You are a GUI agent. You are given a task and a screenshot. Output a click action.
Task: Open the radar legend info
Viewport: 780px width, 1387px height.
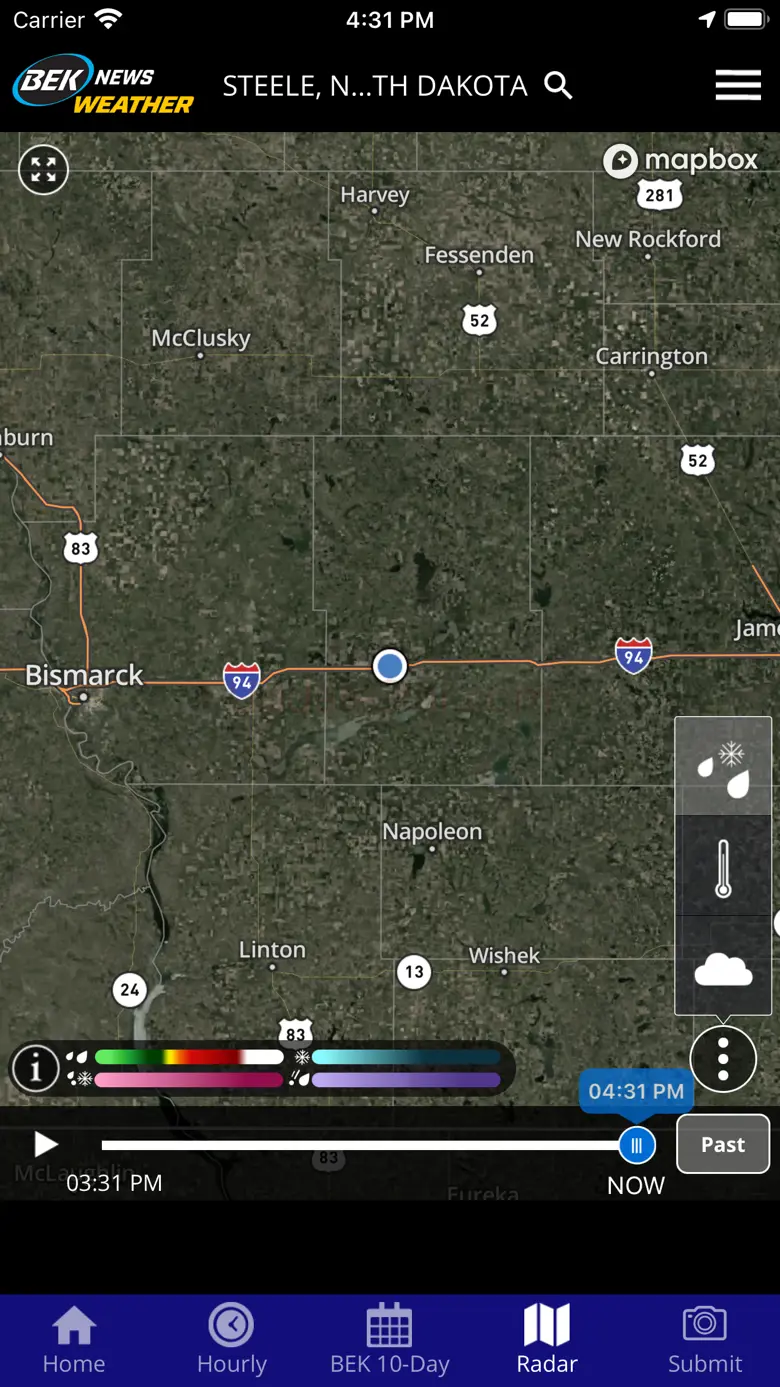tap(36, 1069)
